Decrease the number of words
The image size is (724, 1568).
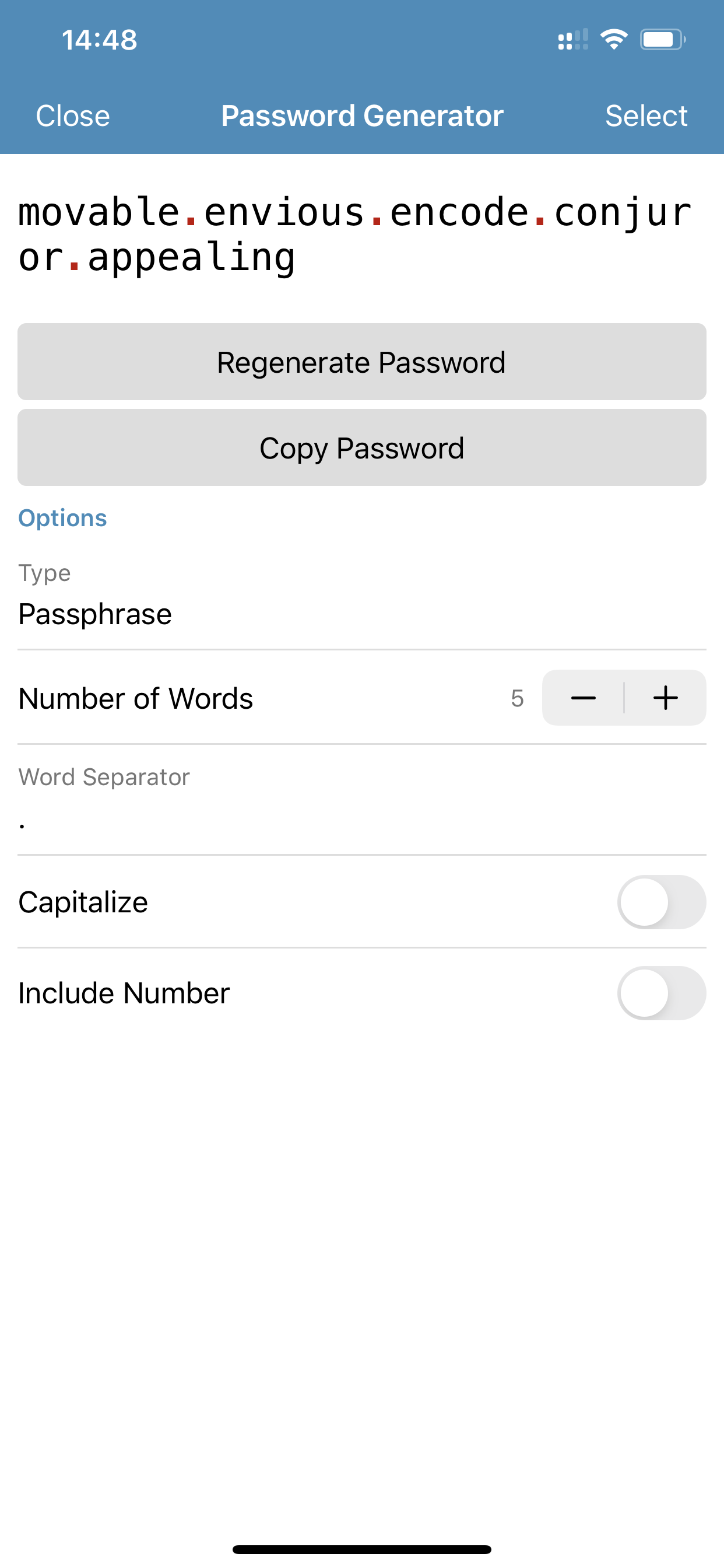[x=583, y=698]
